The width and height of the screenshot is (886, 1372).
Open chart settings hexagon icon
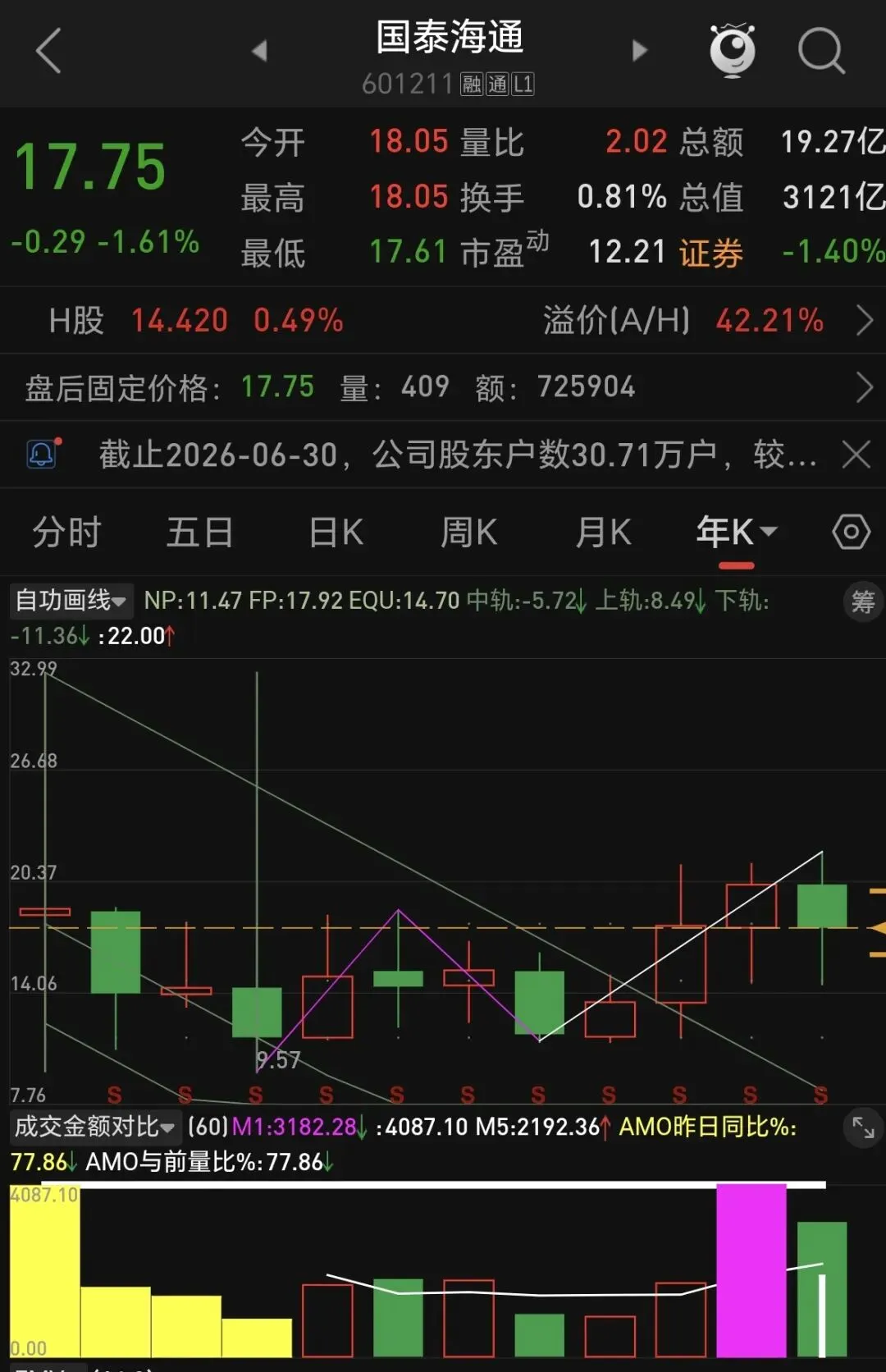852,533
